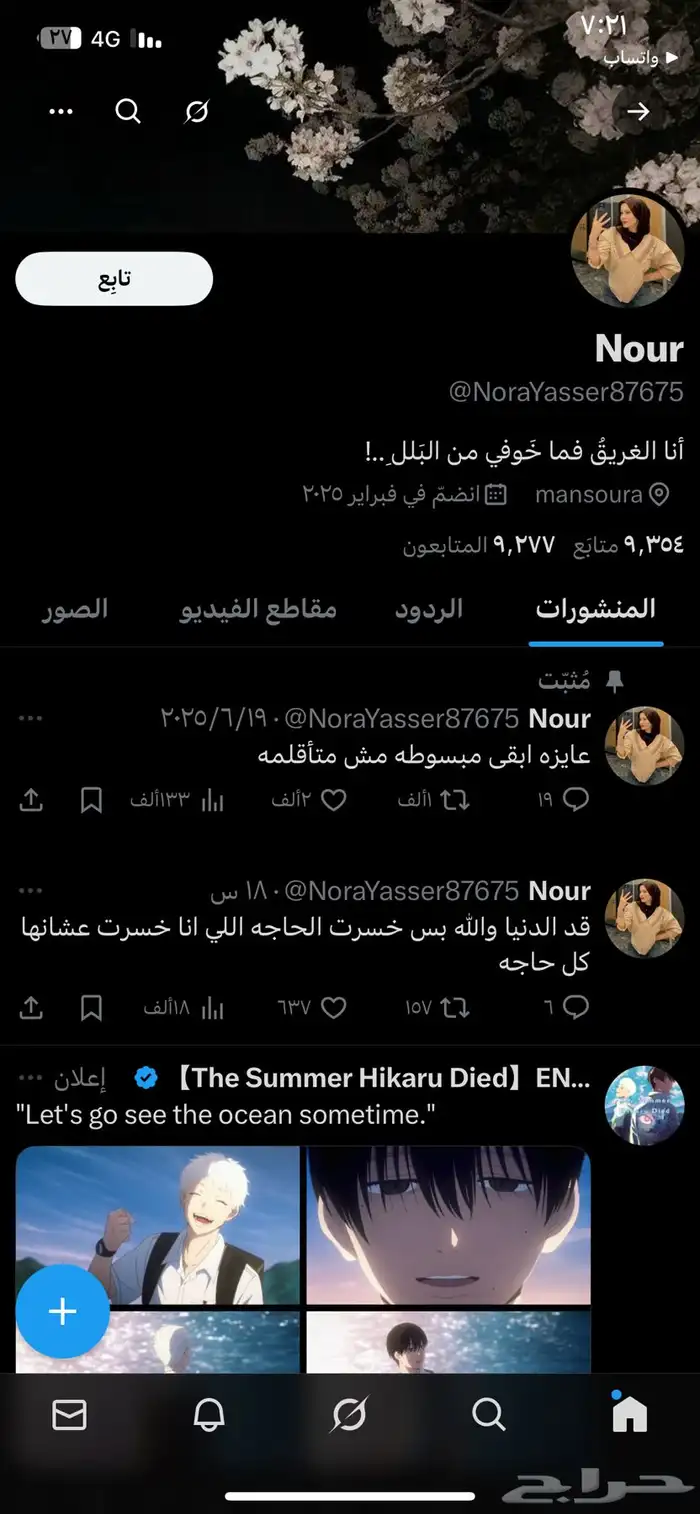Viewport: 700px width, 1514px height.
Task: Follow Nour with the تابع button
Action: [114, 278]
